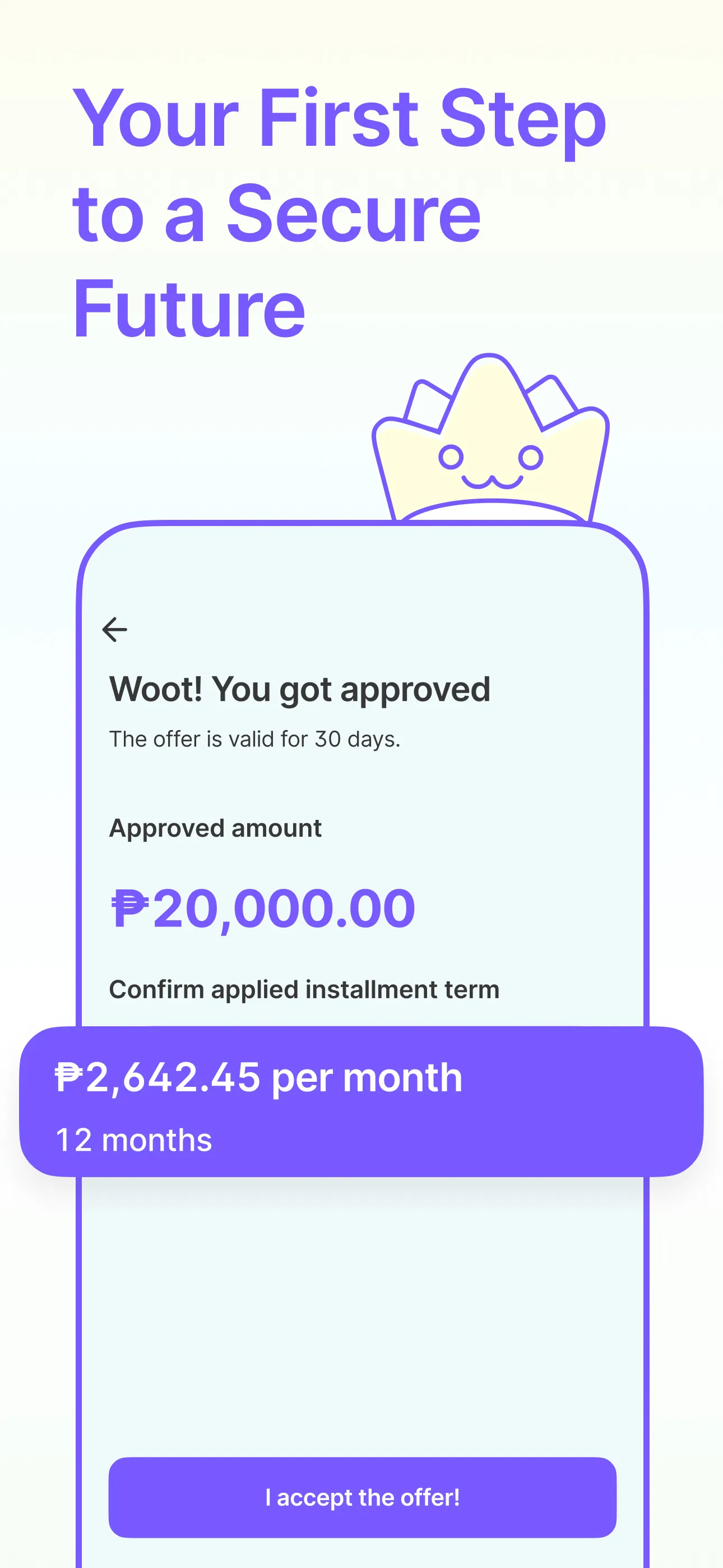Viewport: 723px width, 1568px height.
Task: Tap the back navigation arrow above the approval message
Action: (x=115, y=629)
